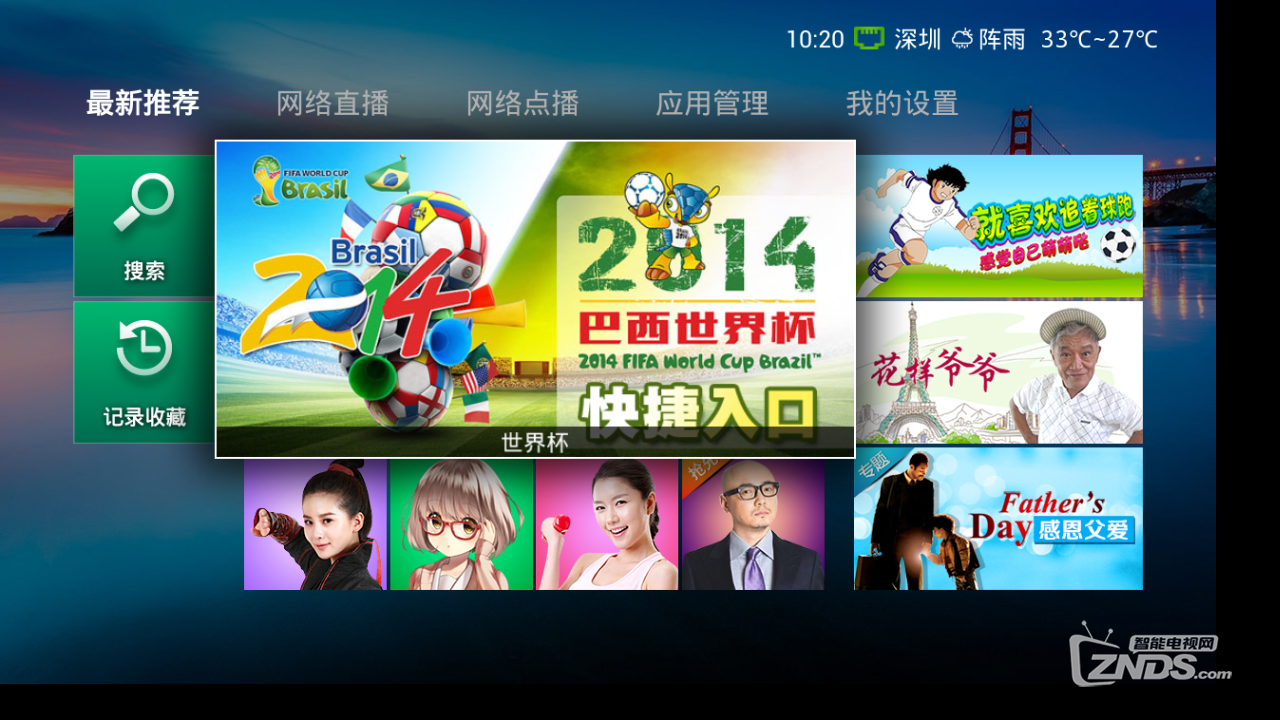Select the anime girl with glasses poster
This screenshot has width=1280, height=720.
point(461,524)
